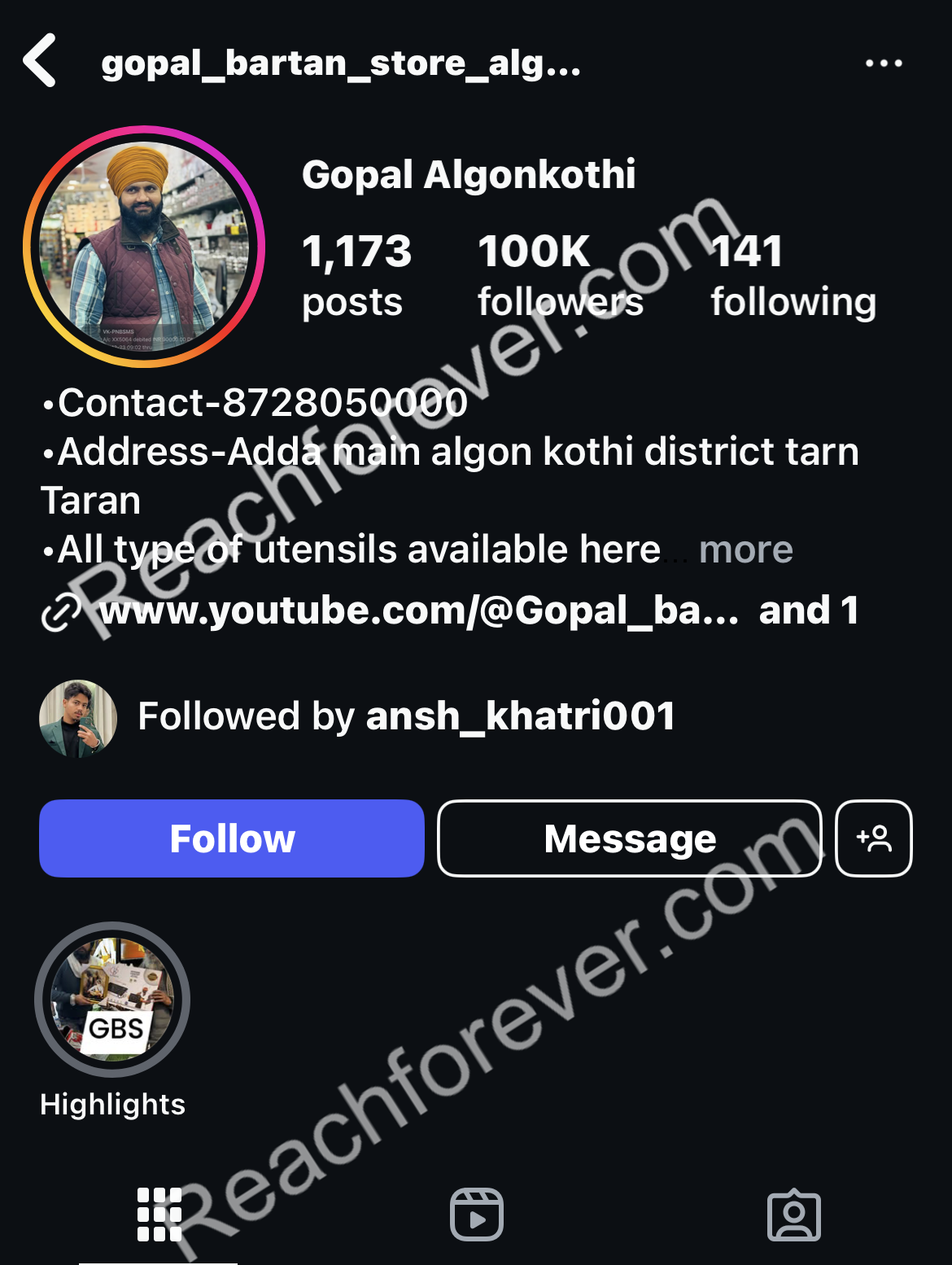Show suggested accounts via add-person icon
Viewport: 952px width, 1265px height.
(873, 838)
